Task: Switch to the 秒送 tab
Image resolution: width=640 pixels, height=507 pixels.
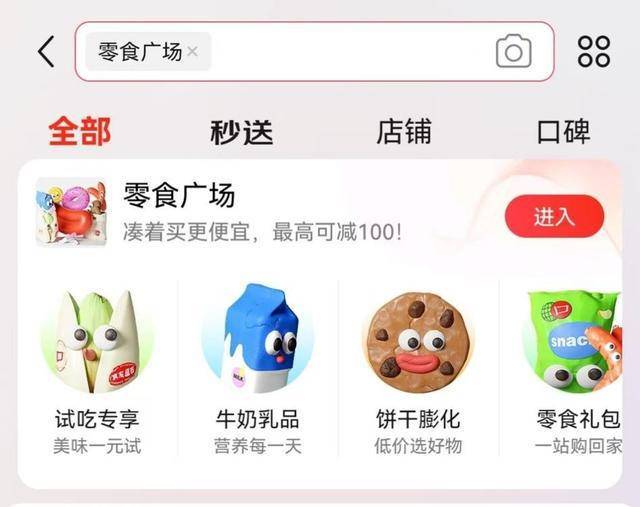Action: tap(241, 131)
